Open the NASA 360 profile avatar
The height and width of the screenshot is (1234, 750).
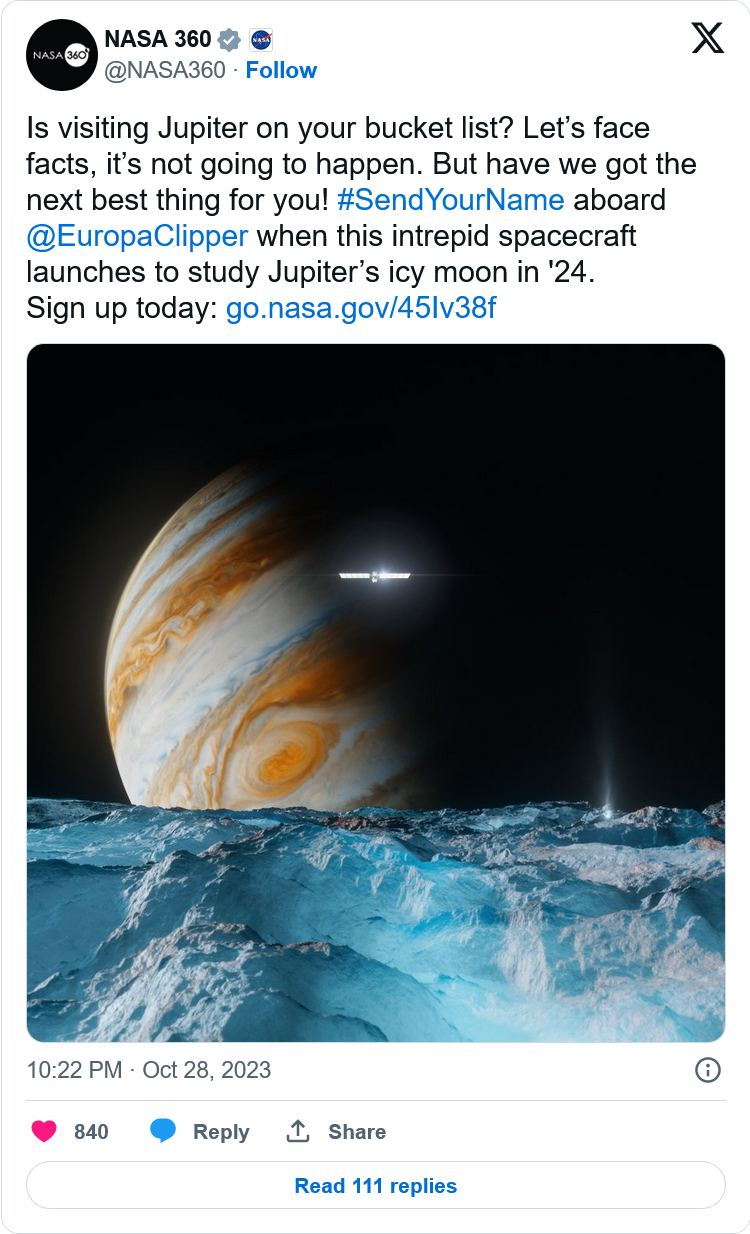pyautogui.click(x=61, y=55)
